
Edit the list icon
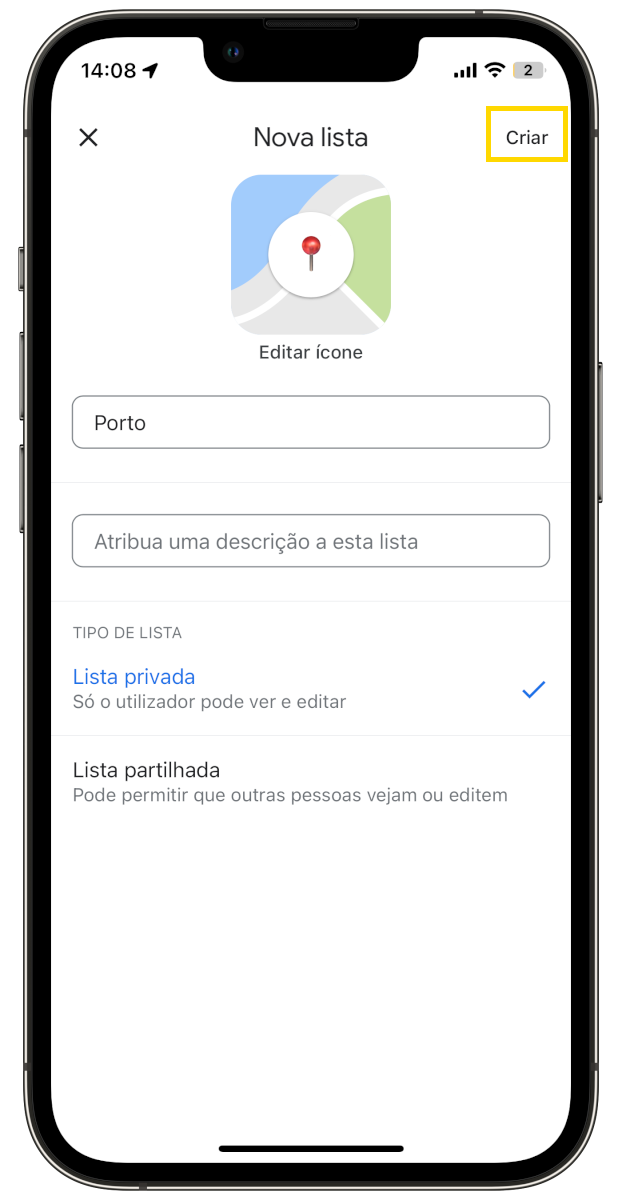click(311, 268)
